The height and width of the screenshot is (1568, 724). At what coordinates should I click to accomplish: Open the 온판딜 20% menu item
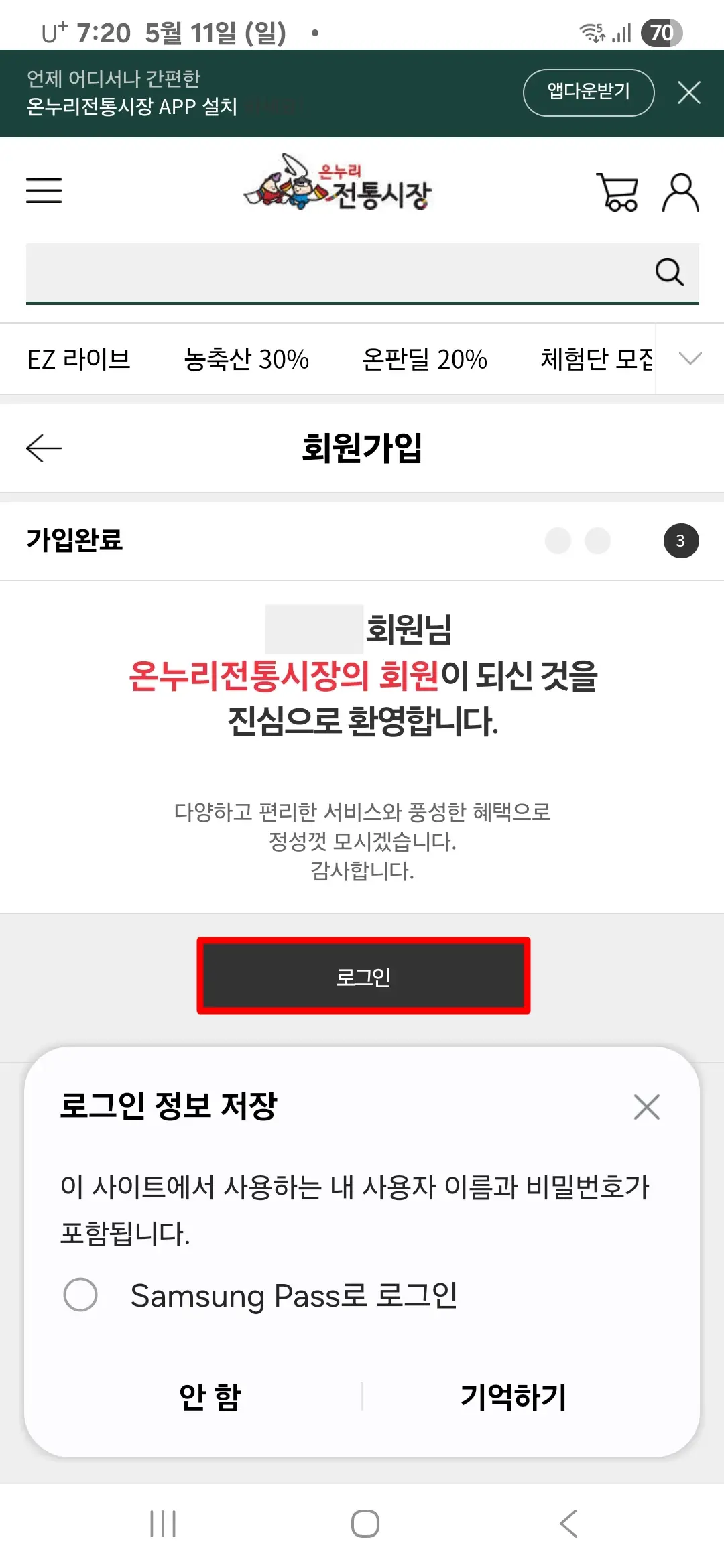[426, 358]
